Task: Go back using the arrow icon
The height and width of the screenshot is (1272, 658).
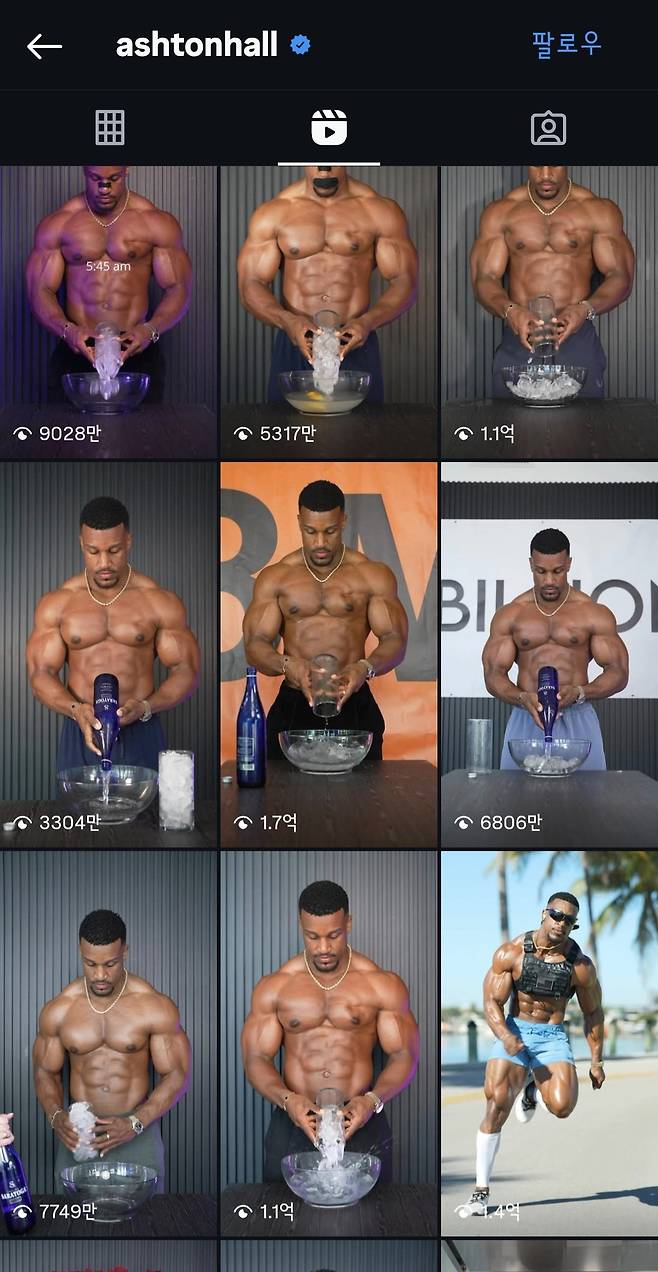Action: pyautogui.click(x=44, y=46)
